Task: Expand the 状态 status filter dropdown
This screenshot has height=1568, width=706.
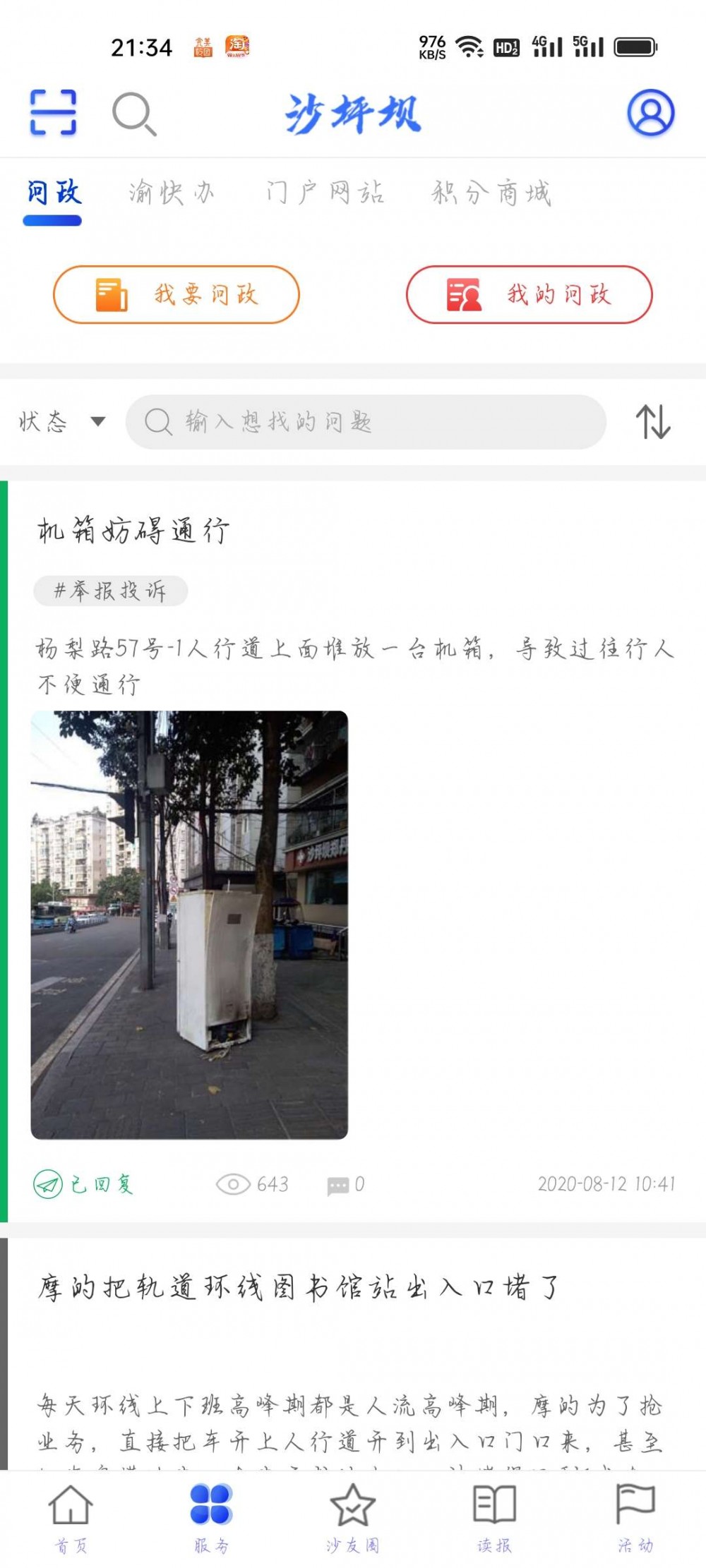Action: (60, 422)
